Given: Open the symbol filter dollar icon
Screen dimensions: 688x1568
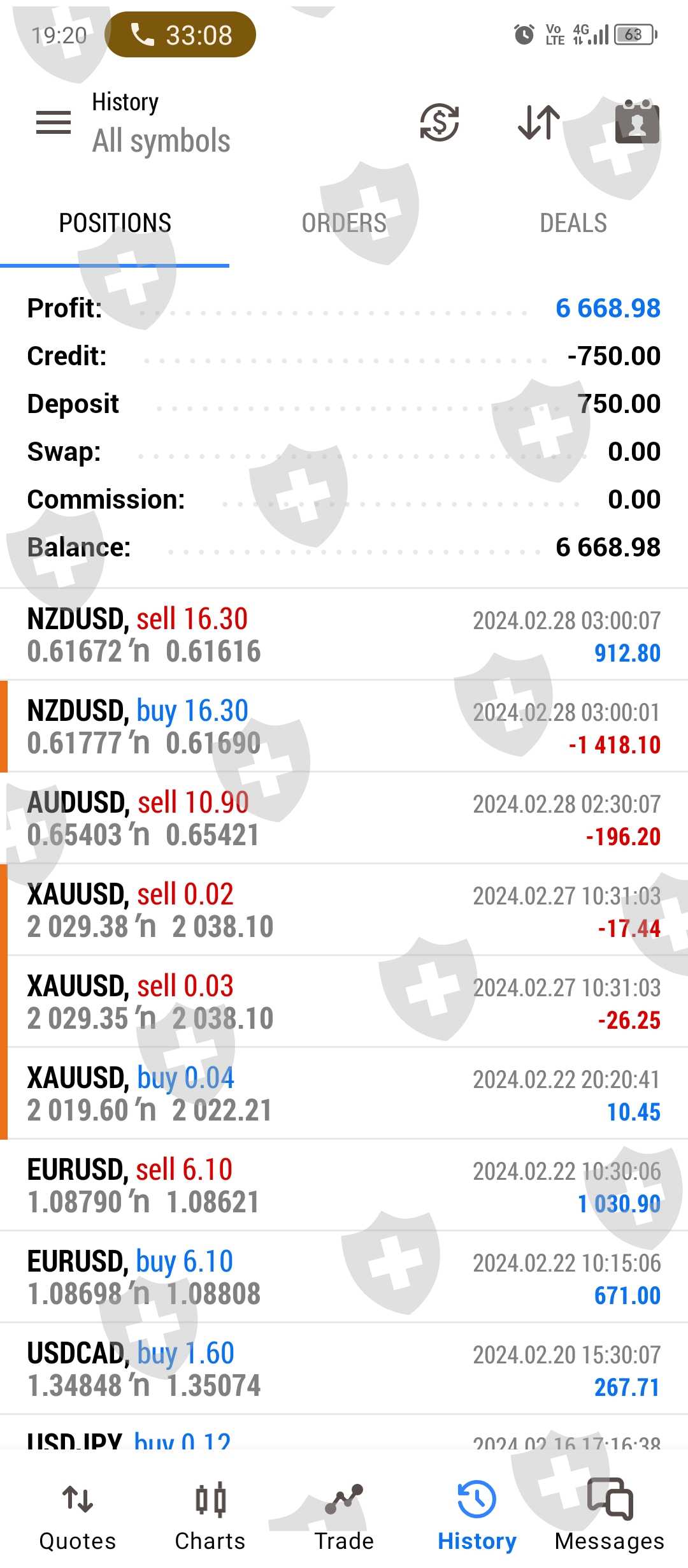Looking at the screenshot, I should [x=440, y=122].
